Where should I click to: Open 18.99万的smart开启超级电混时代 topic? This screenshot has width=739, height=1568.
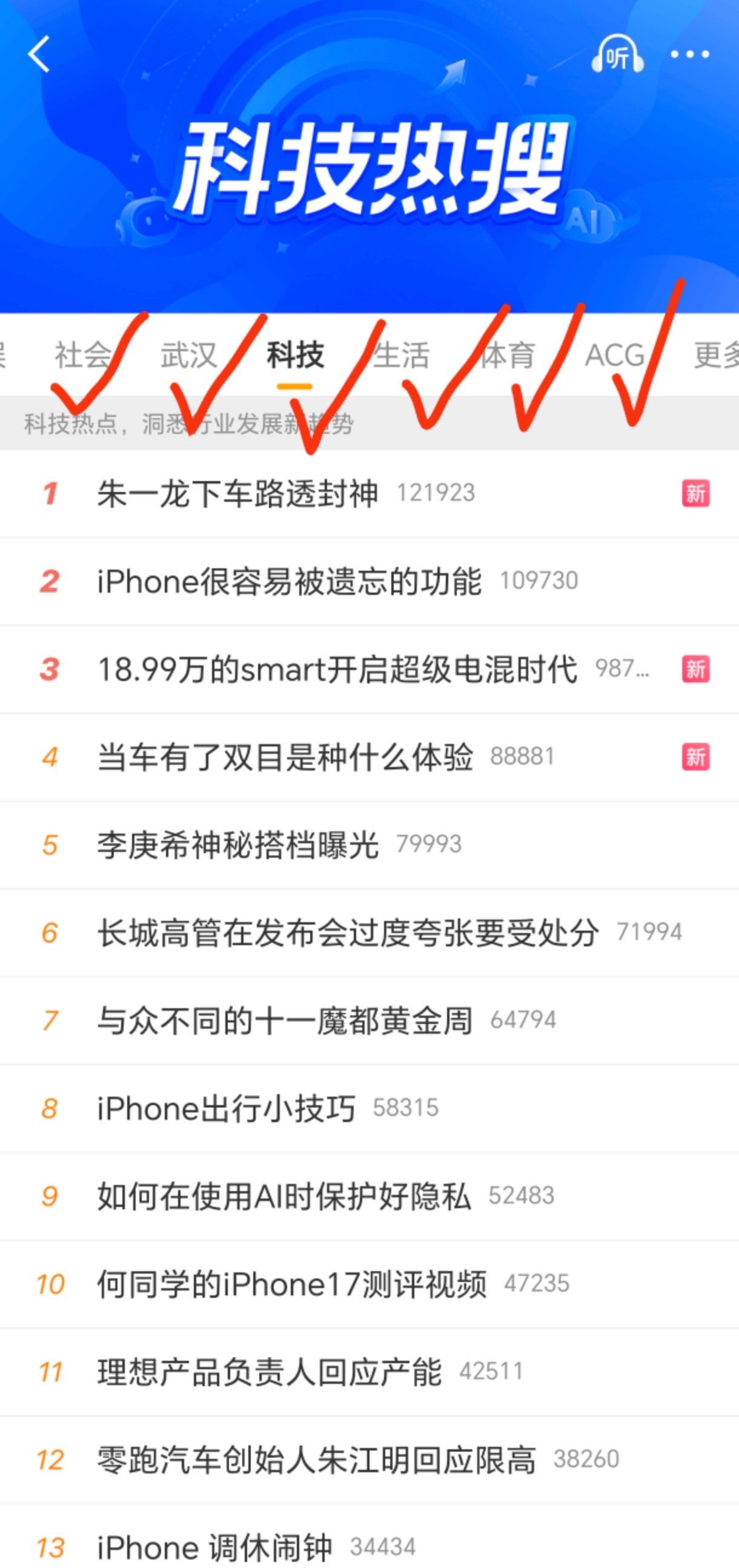coord(337,669)
